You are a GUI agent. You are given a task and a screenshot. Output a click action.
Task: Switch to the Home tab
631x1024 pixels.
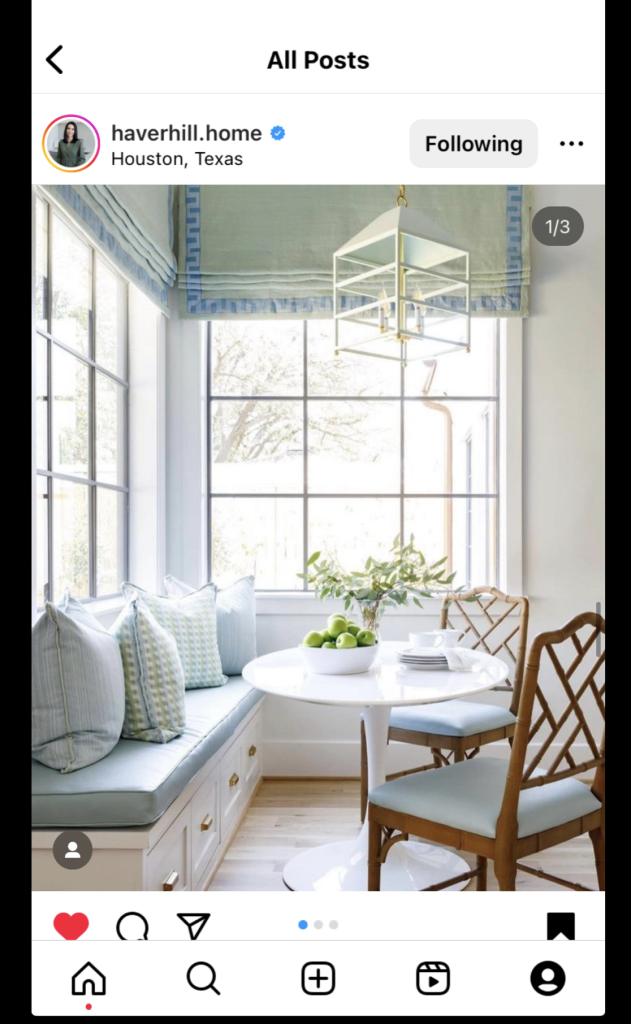click(89, 978)
